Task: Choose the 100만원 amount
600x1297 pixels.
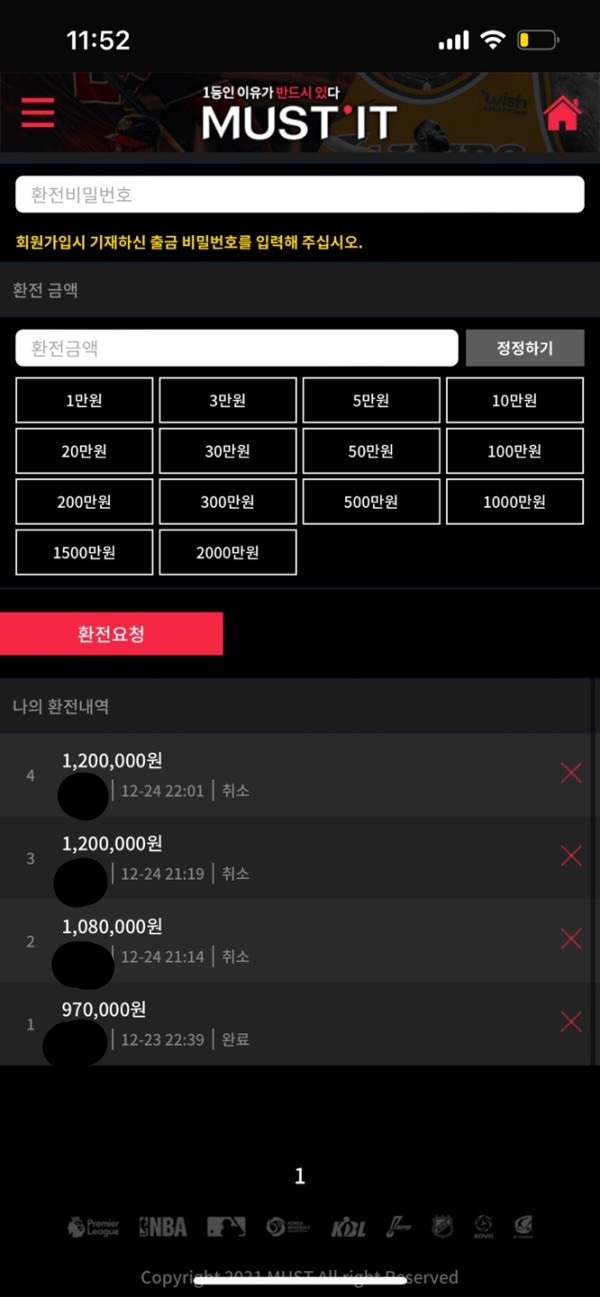Action: pyautogui.click(x=514, y=451)
